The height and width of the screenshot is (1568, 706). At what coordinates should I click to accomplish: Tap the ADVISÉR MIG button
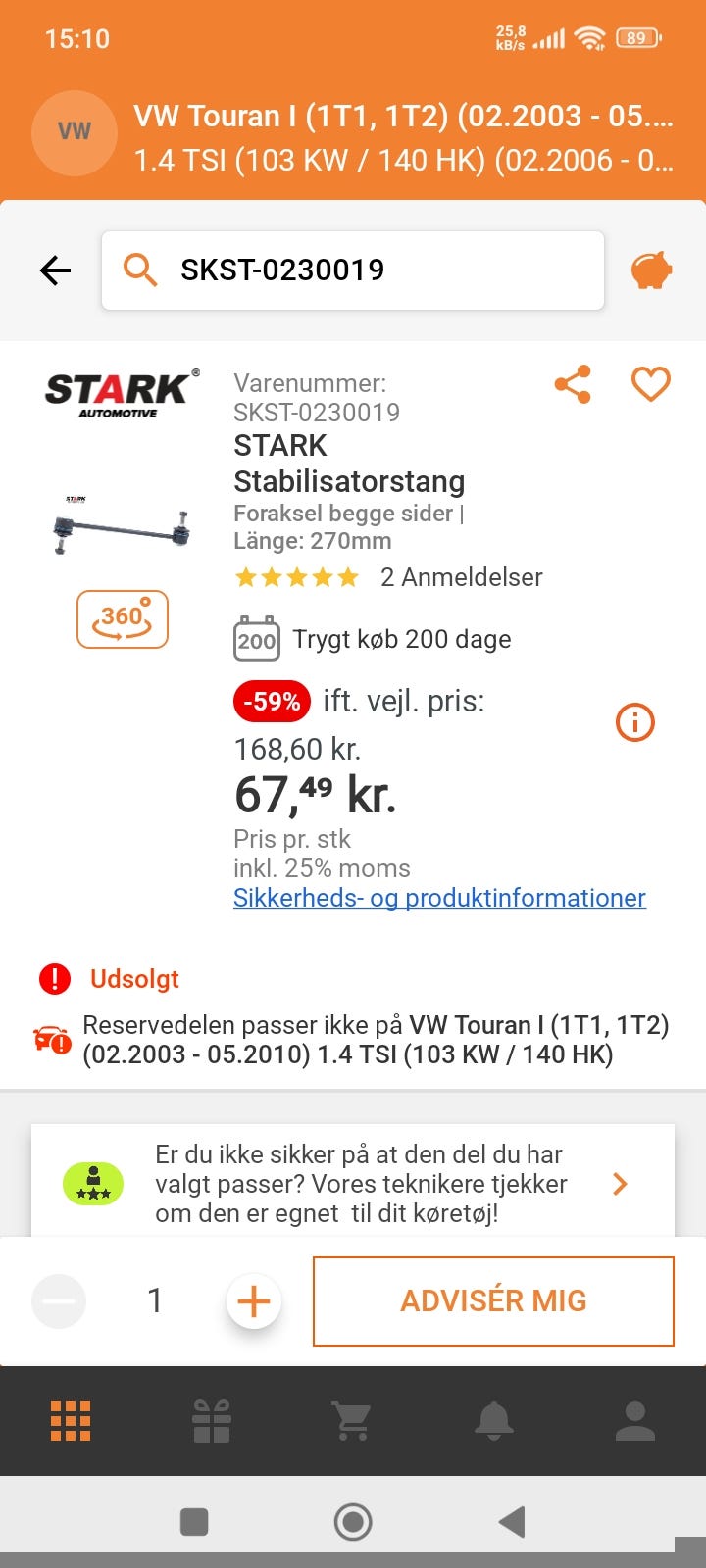tap(493, 1301)
